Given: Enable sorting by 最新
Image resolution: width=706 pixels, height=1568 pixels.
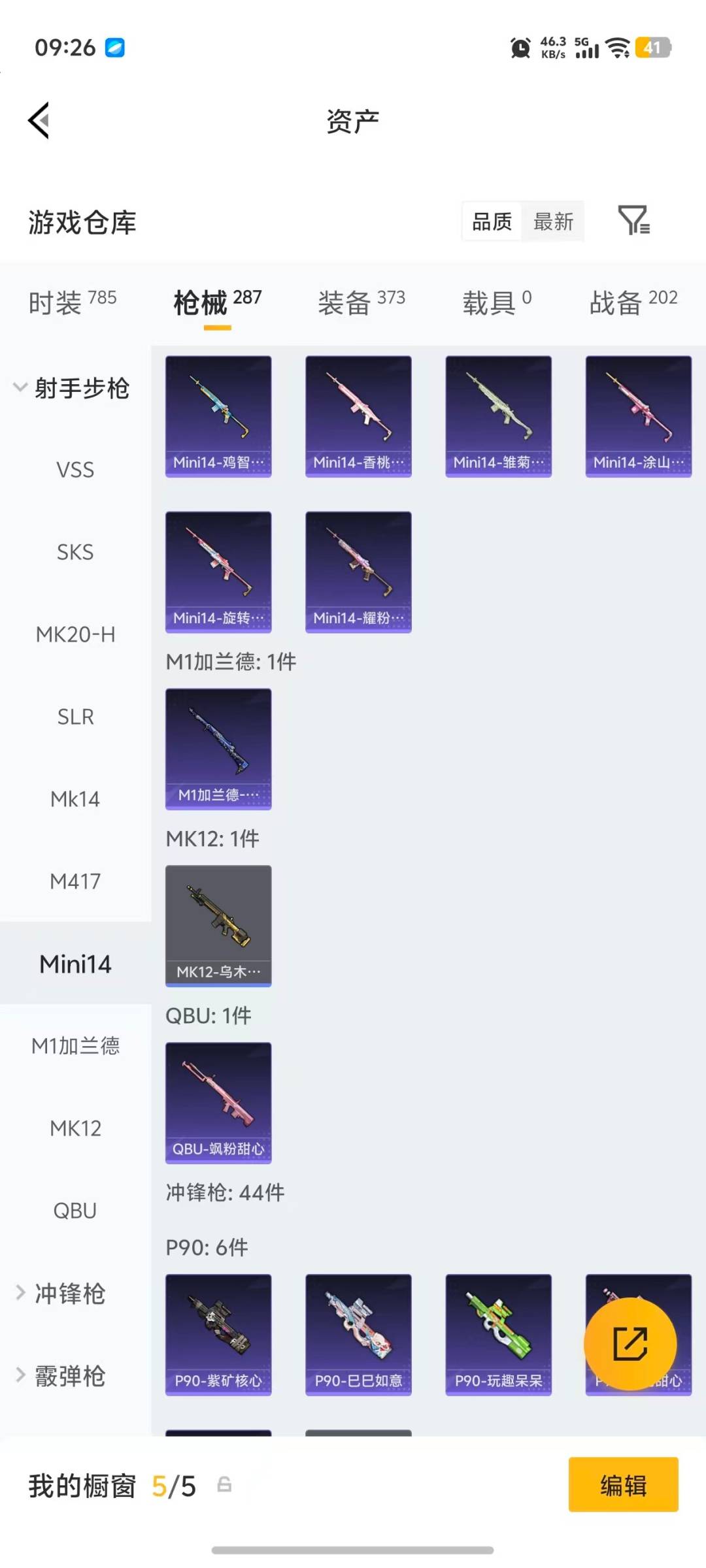Looking at the screenshot, I should 553,222.
